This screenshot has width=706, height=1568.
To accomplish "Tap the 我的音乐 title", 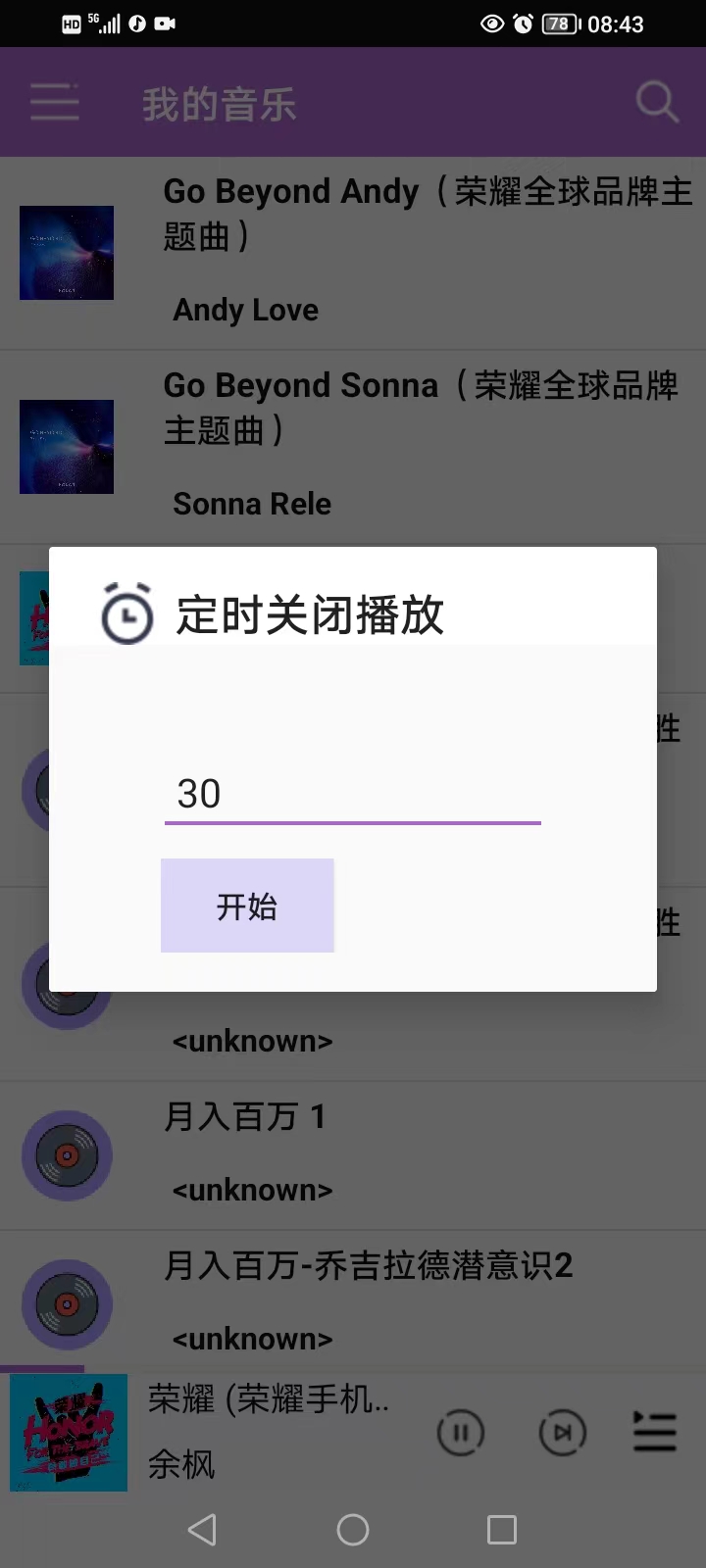I will 218,102.
